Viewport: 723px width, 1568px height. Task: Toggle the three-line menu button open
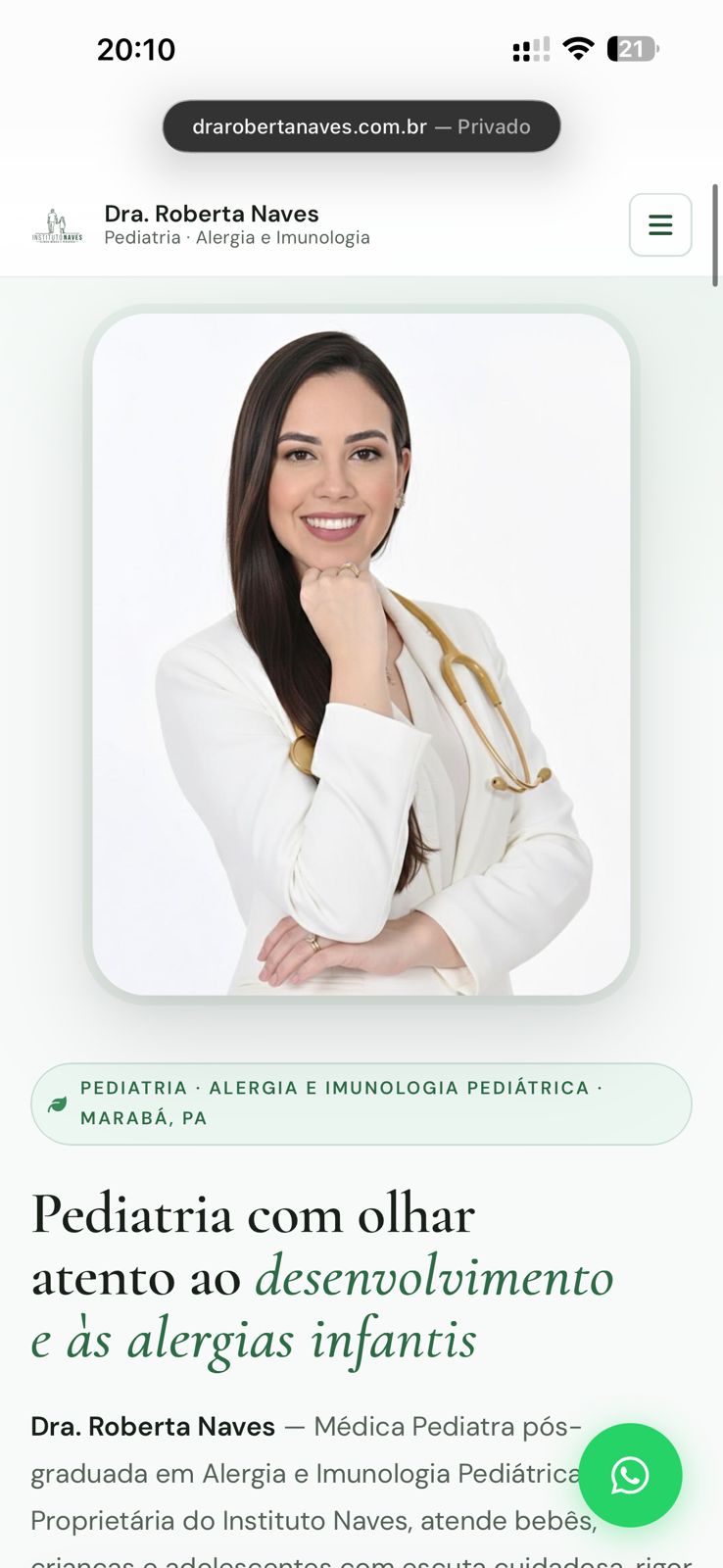click(x=660, y=224)
